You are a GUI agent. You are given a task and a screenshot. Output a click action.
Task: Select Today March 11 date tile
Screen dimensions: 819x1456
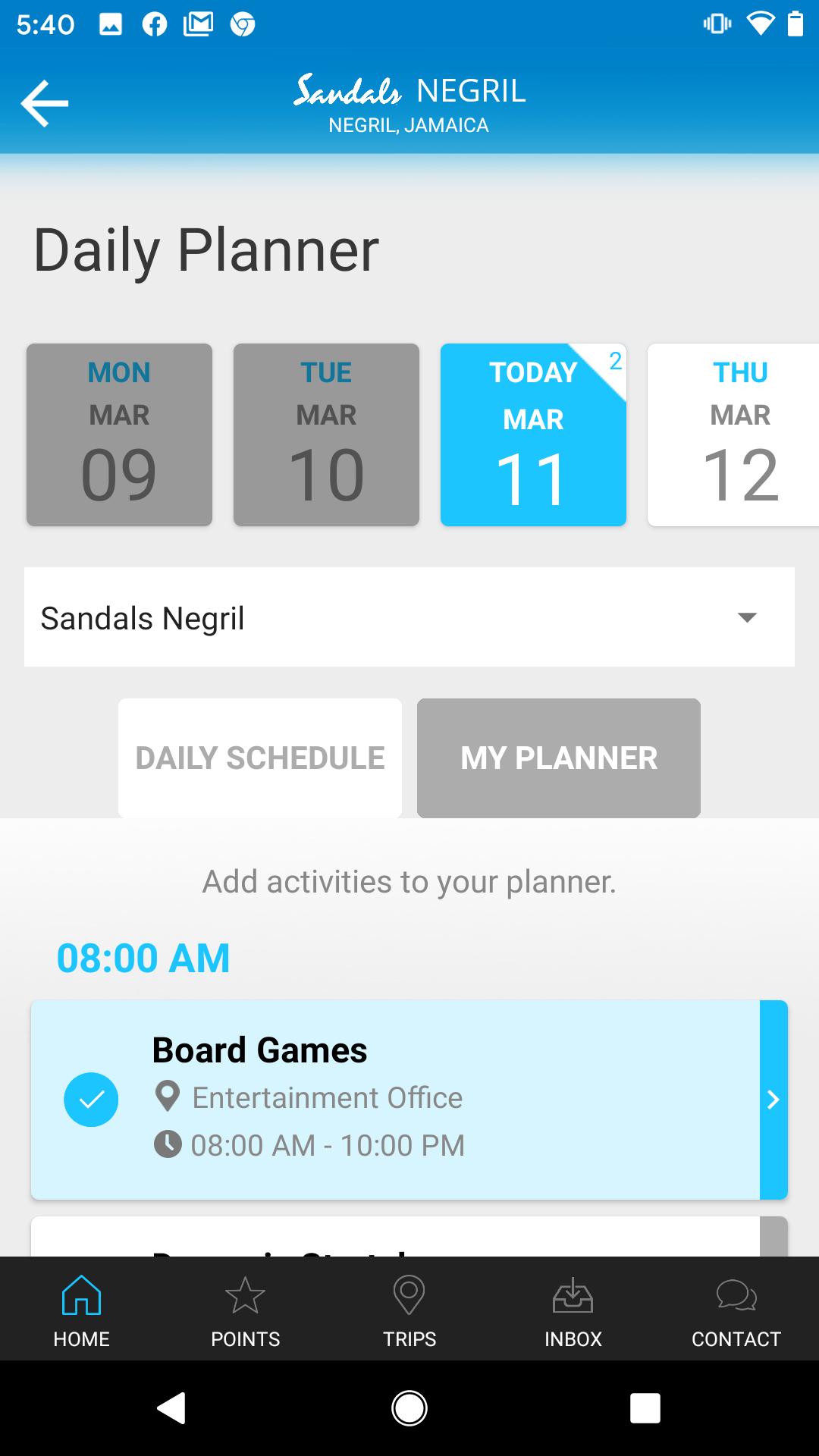pyautogui.click(x=533, y=435)
